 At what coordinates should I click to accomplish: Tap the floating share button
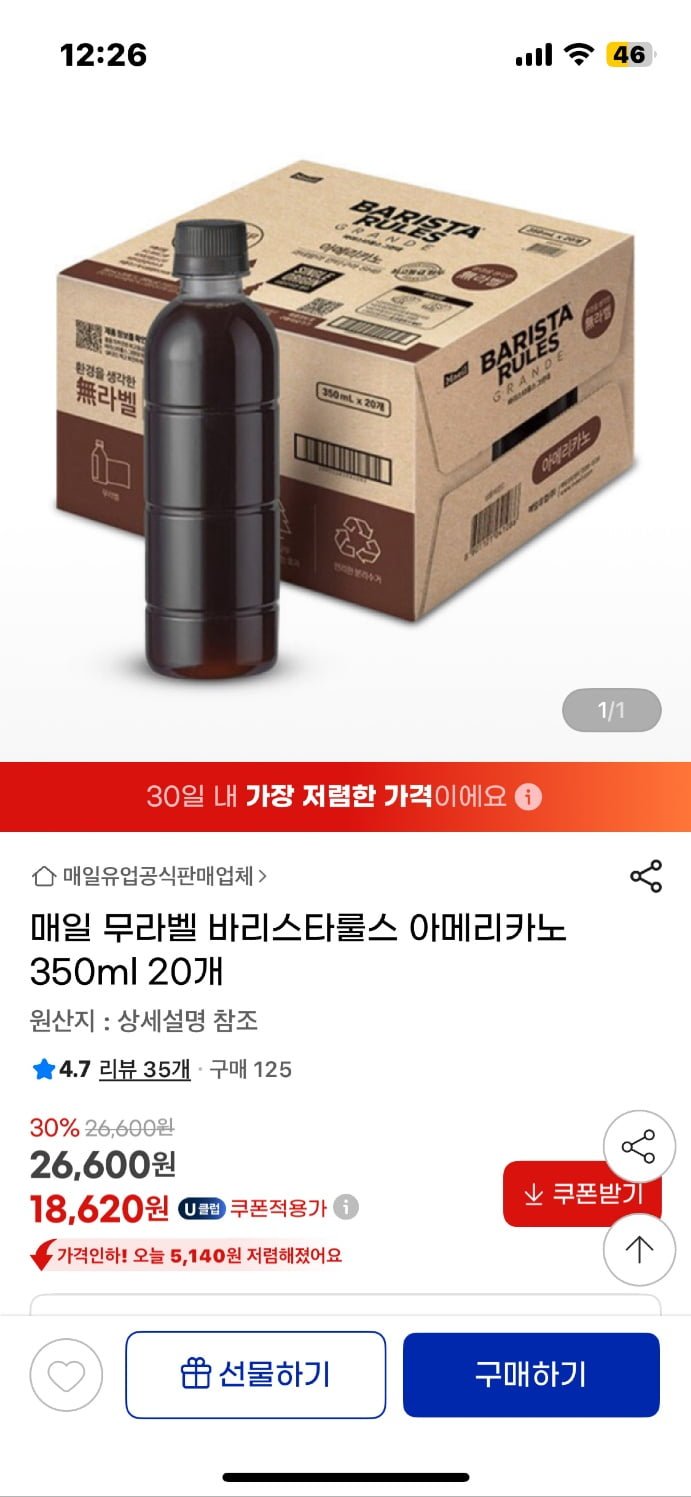(639, 1146)
